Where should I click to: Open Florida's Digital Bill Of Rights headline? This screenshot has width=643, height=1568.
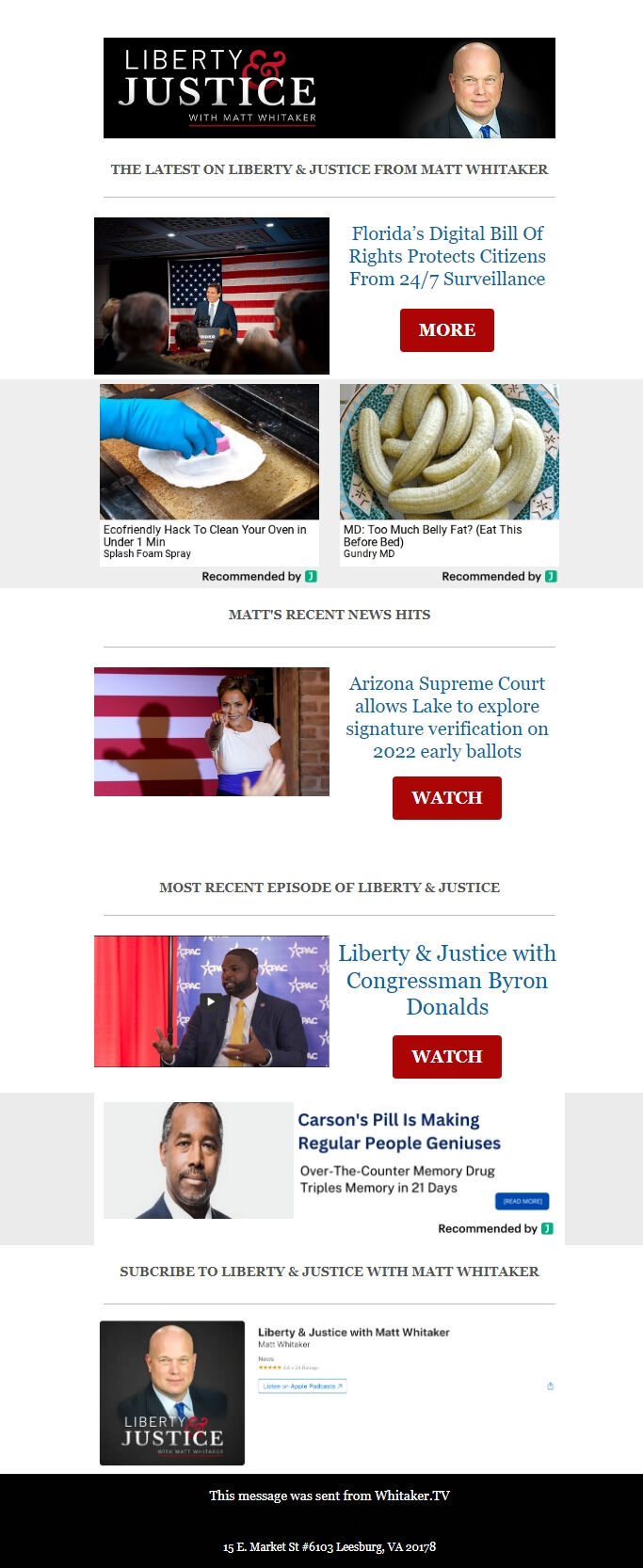pyautogui.click(x=446, y=256)
